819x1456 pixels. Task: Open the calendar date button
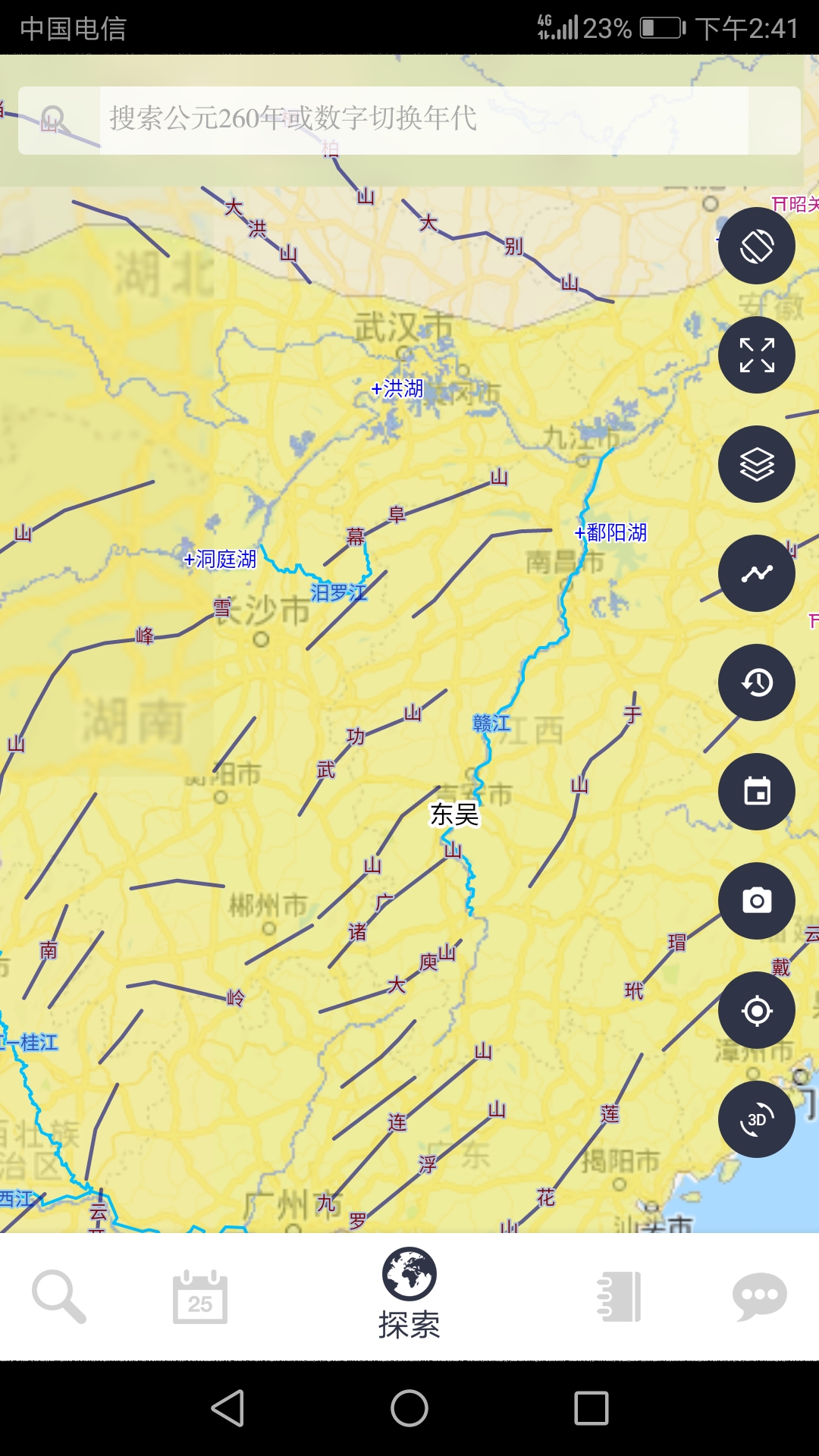point(756,792)
